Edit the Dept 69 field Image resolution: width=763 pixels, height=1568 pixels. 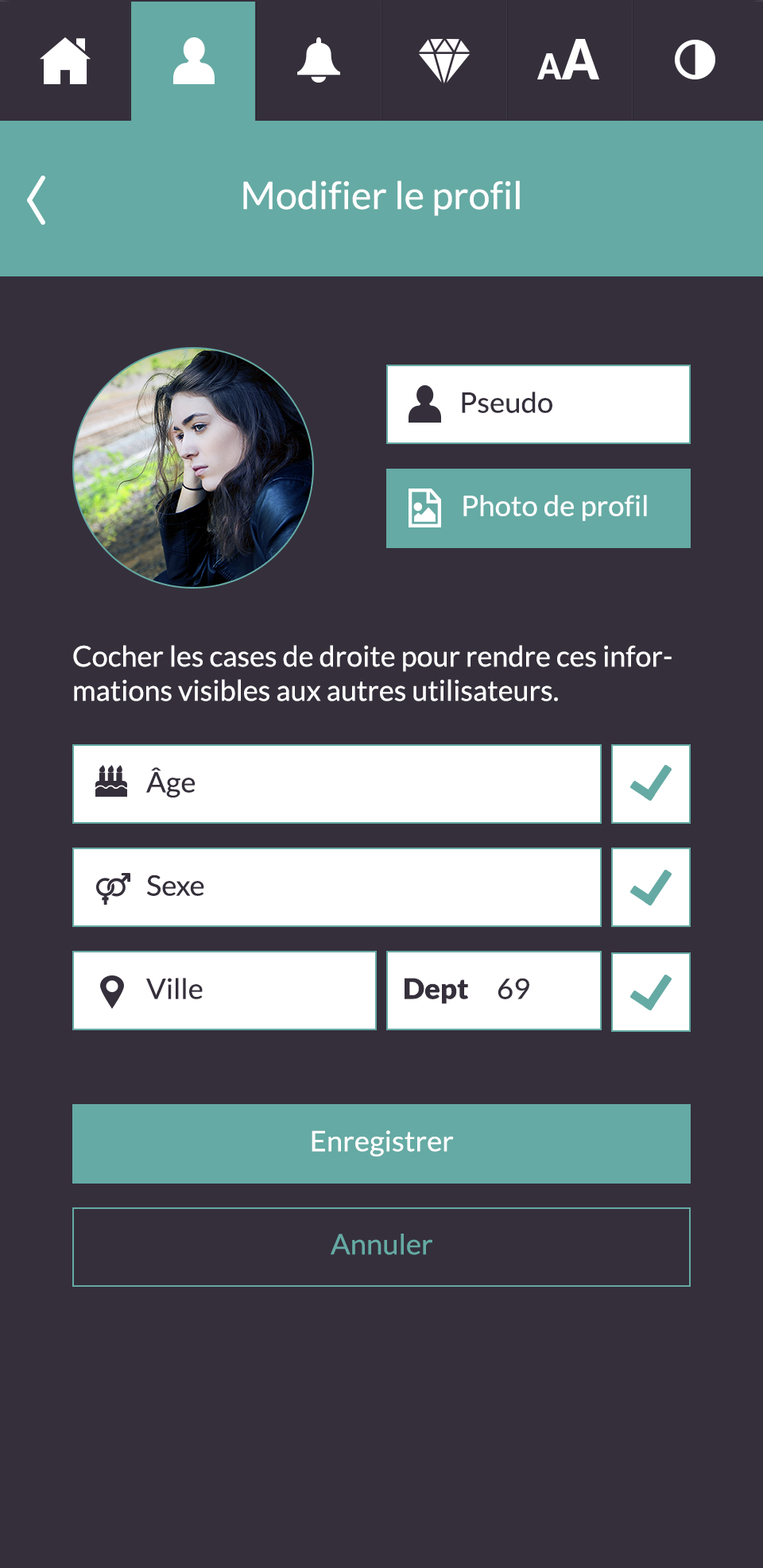(494, 991)
